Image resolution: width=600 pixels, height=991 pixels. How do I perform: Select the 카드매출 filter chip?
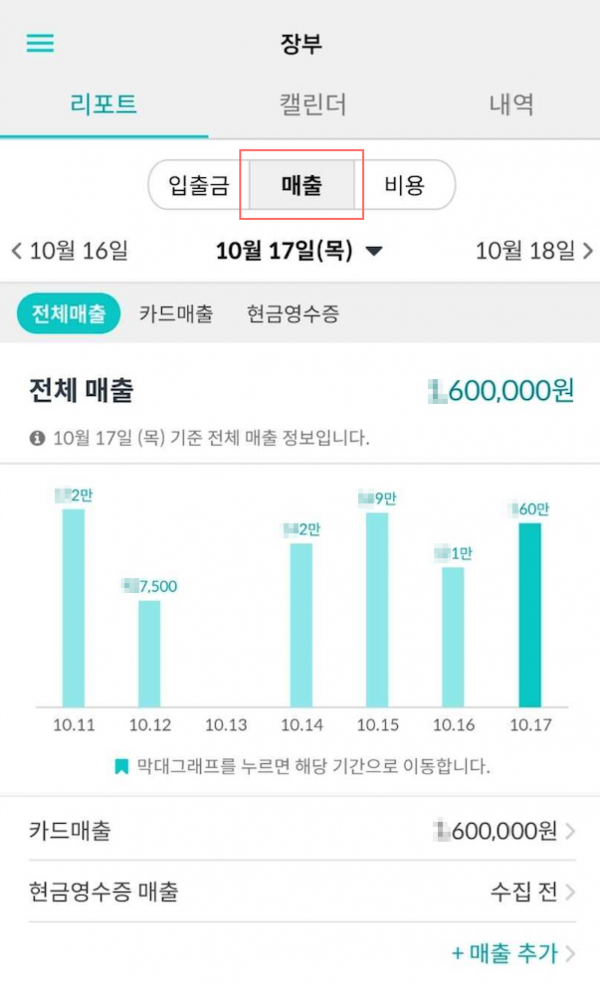176,313
